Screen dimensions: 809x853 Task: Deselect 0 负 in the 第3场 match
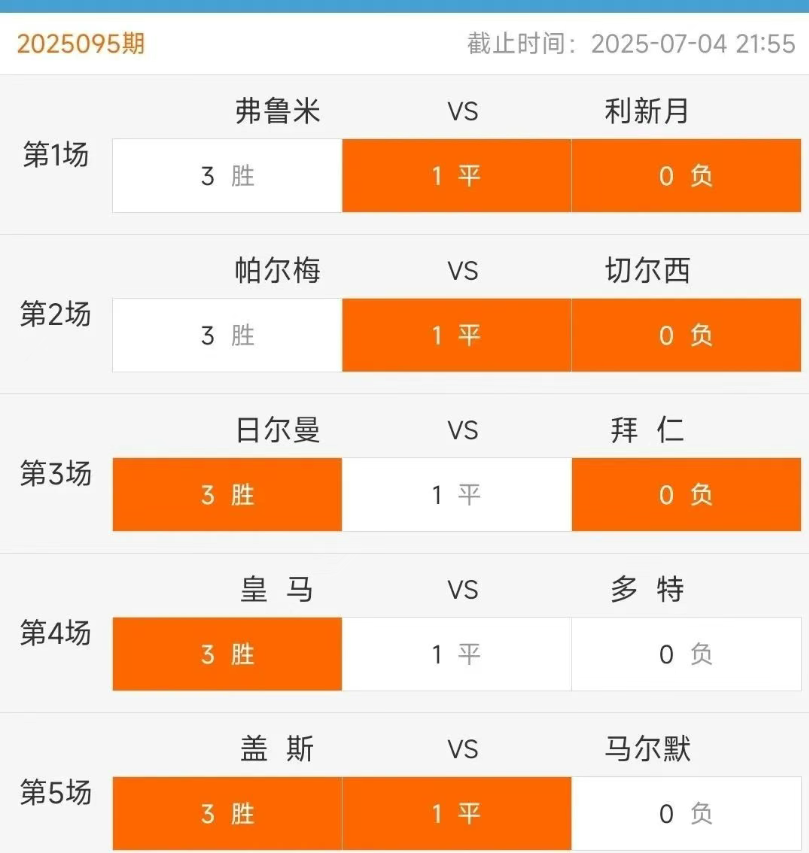coord(686,495)
